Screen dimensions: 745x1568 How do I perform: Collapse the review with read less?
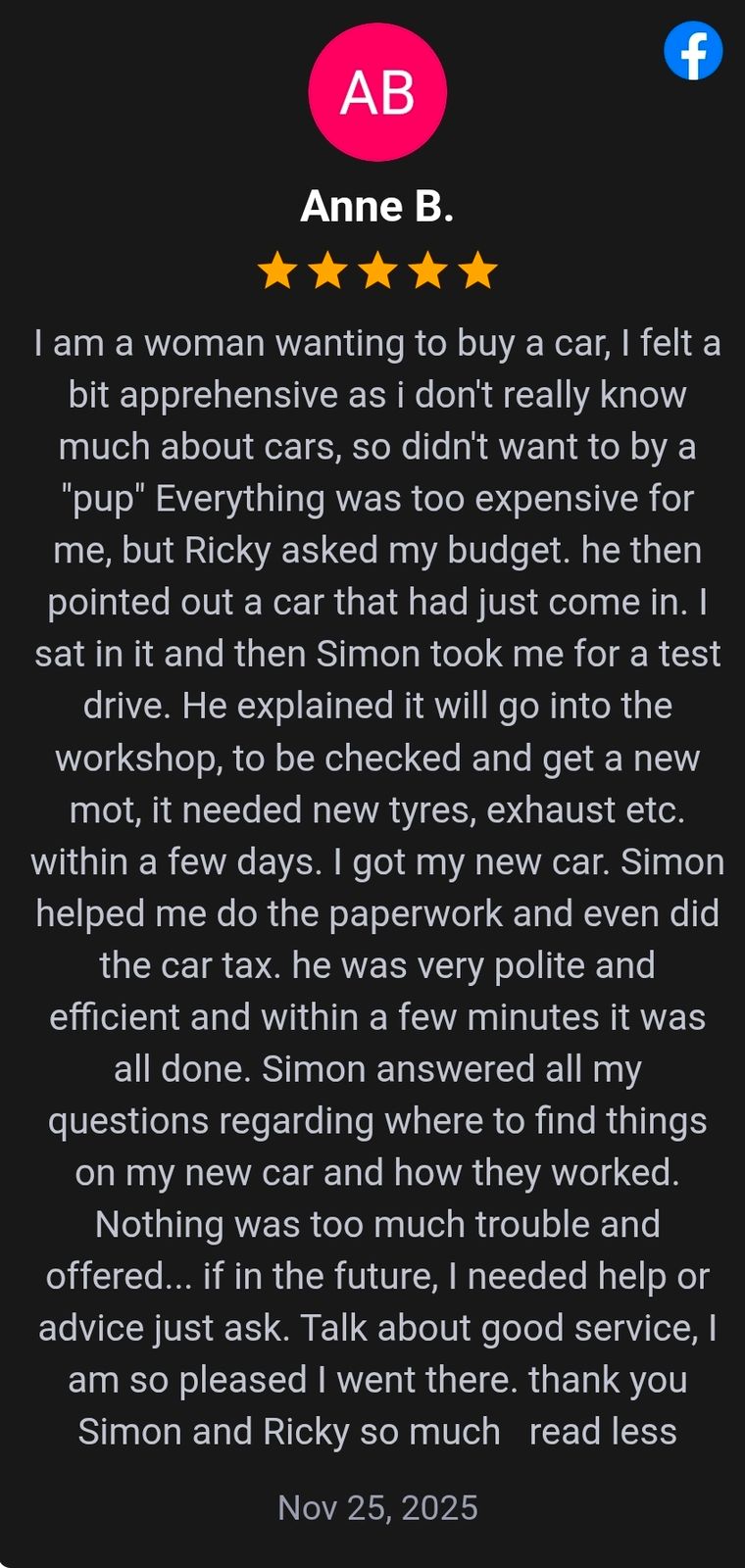(x=602, y=1432)
